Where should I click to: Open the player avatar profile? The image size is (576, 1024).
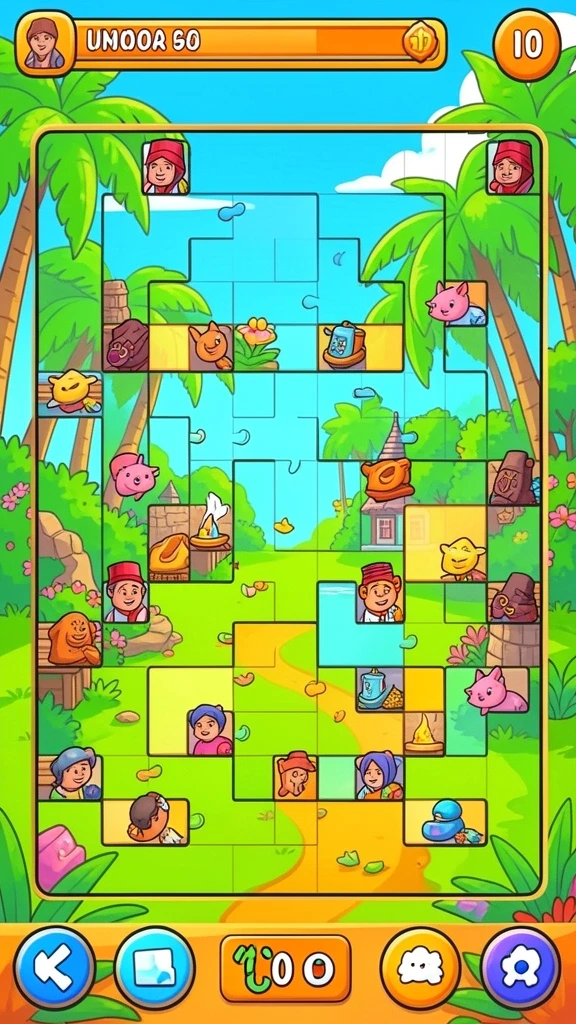(x=46, y=44)
